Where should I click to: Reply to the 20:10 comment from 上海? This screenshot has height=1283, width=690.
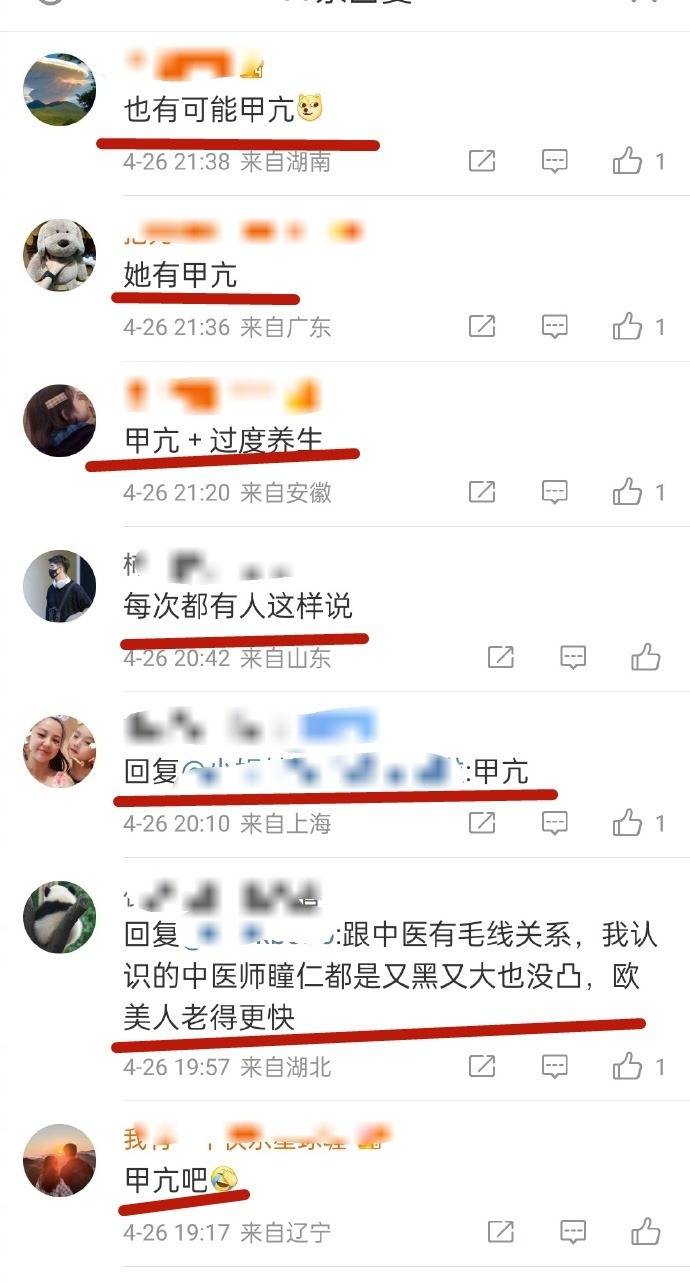tap(555, 823)
